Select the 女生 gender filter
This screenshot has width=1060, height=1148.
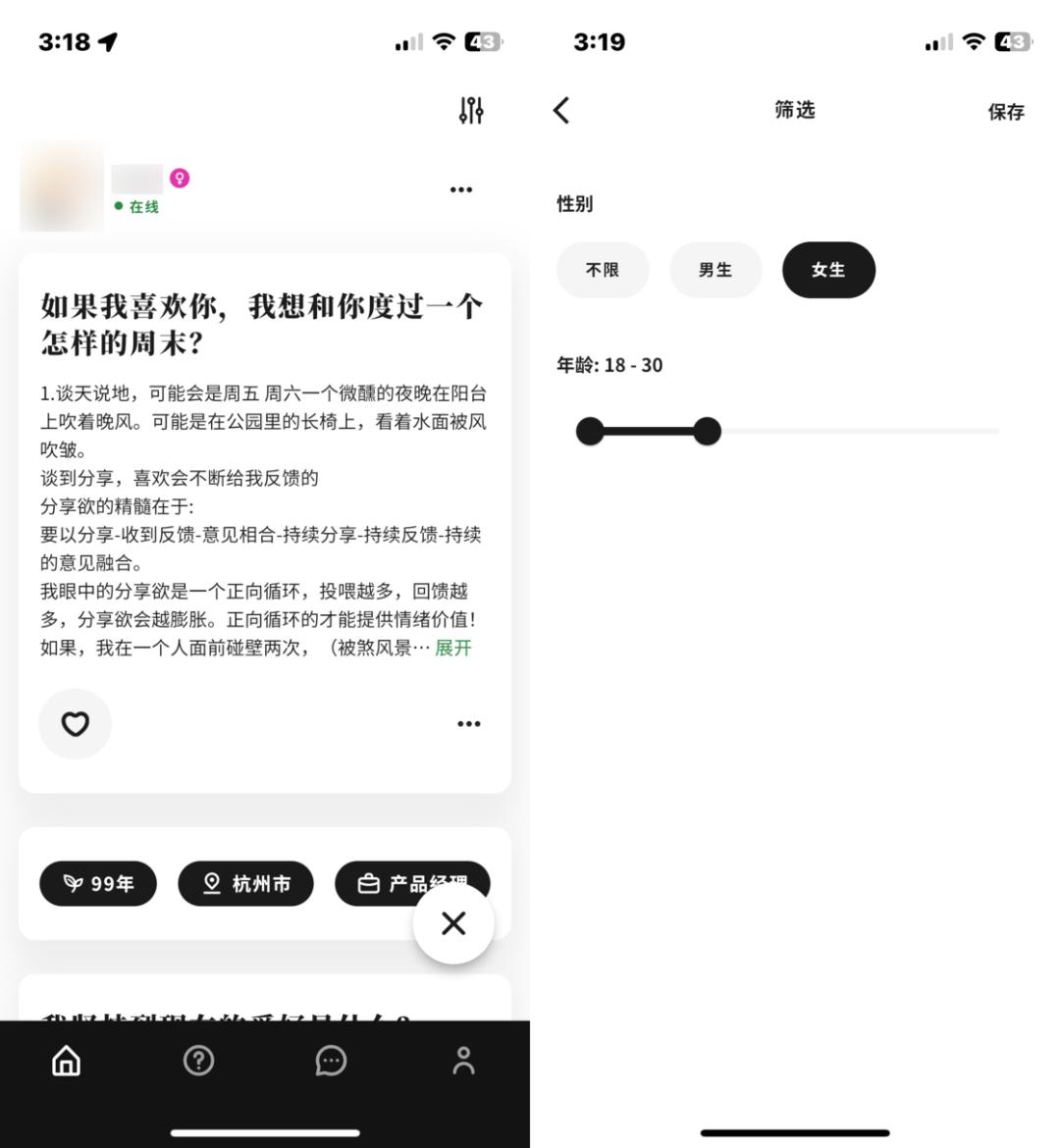click(828, 270)
